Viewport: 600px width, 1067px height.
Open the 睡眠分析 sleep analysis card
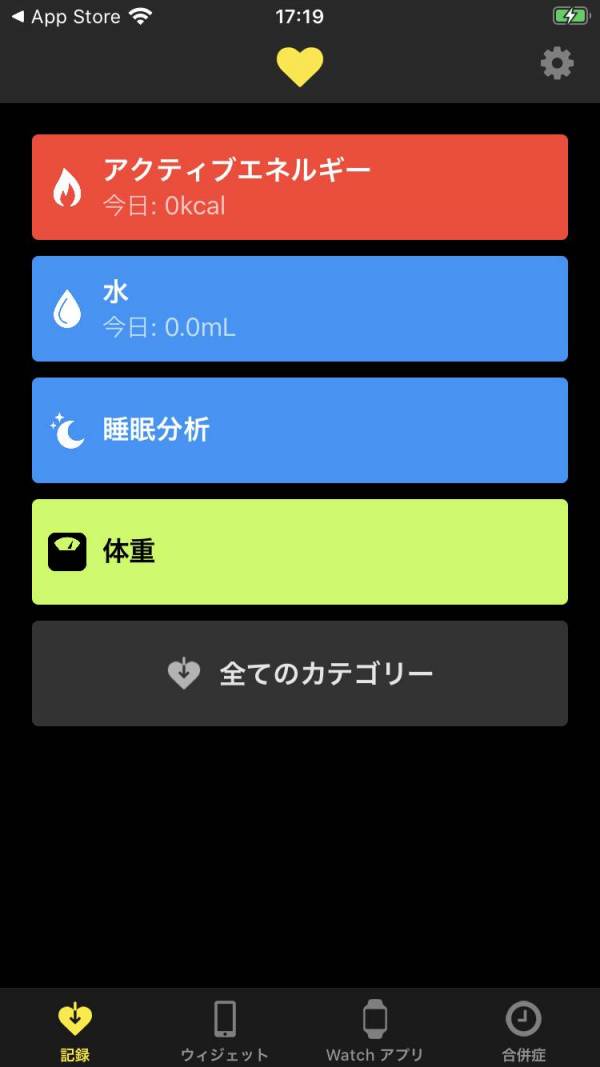(x=300, y=430)
